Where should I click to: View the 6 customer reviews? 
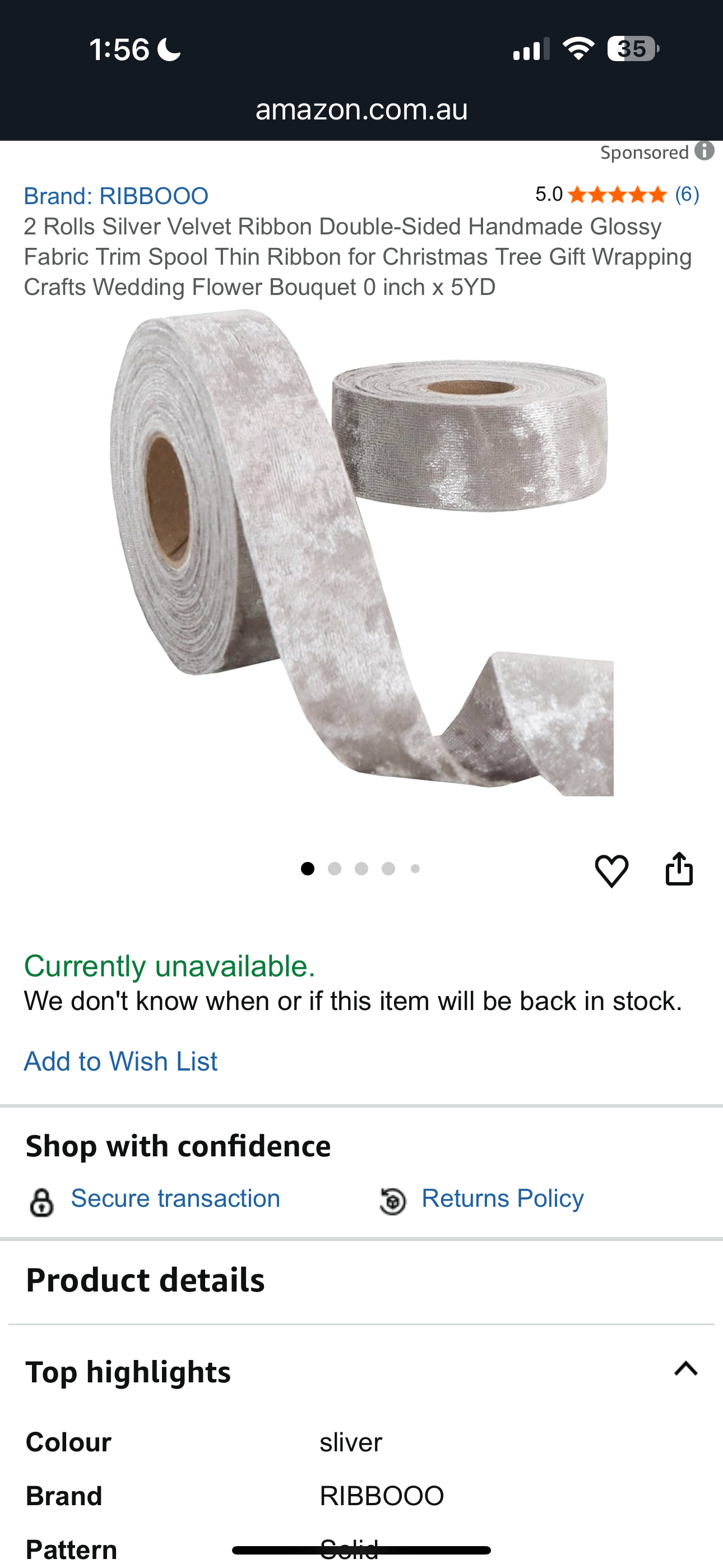coord(687,195)
